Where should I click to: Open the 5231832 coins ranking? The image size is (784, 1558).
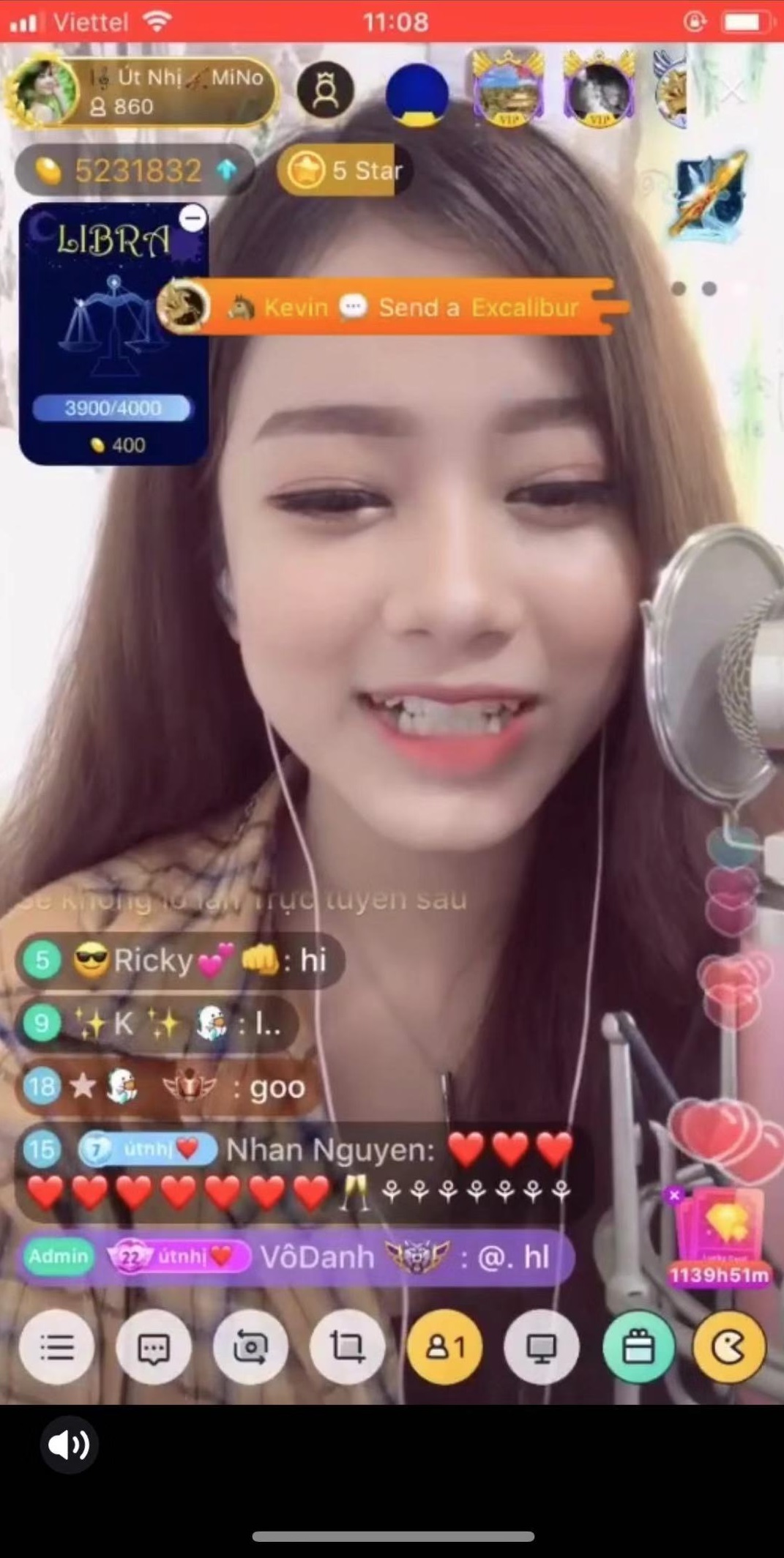click(x=135, y=171)
